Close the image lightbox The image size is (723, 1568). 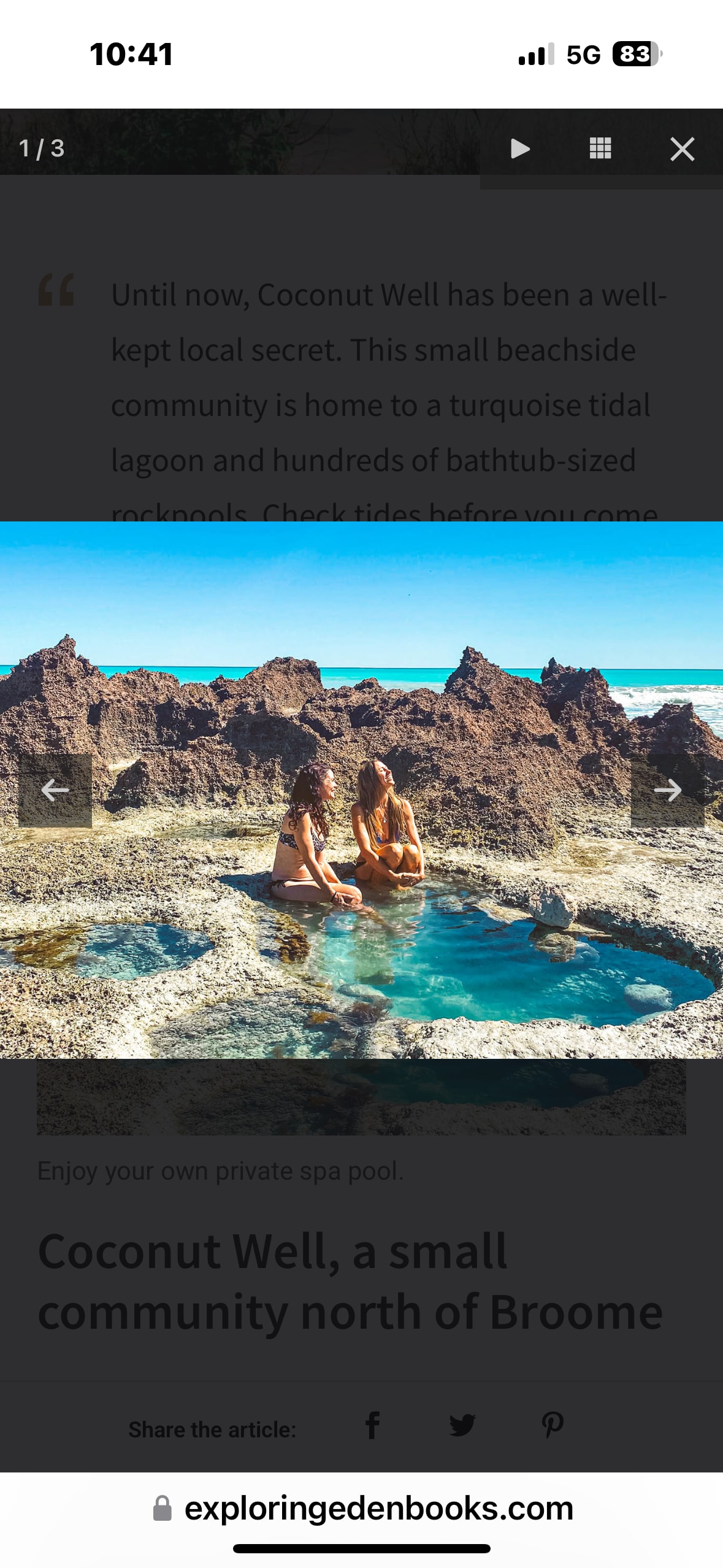point(682,149)
